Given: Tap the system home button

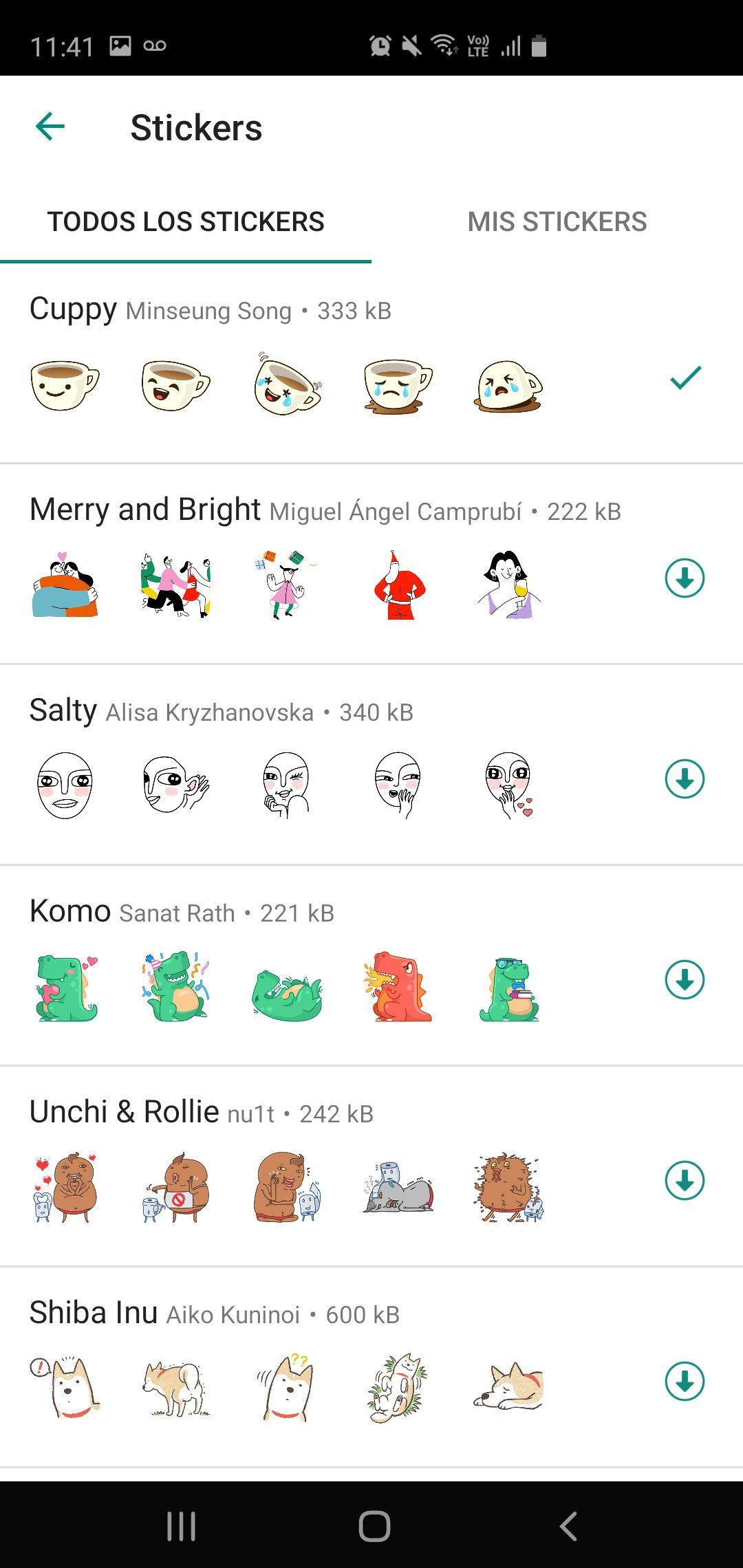Looking at the screenshot, I should [374, 1526].
